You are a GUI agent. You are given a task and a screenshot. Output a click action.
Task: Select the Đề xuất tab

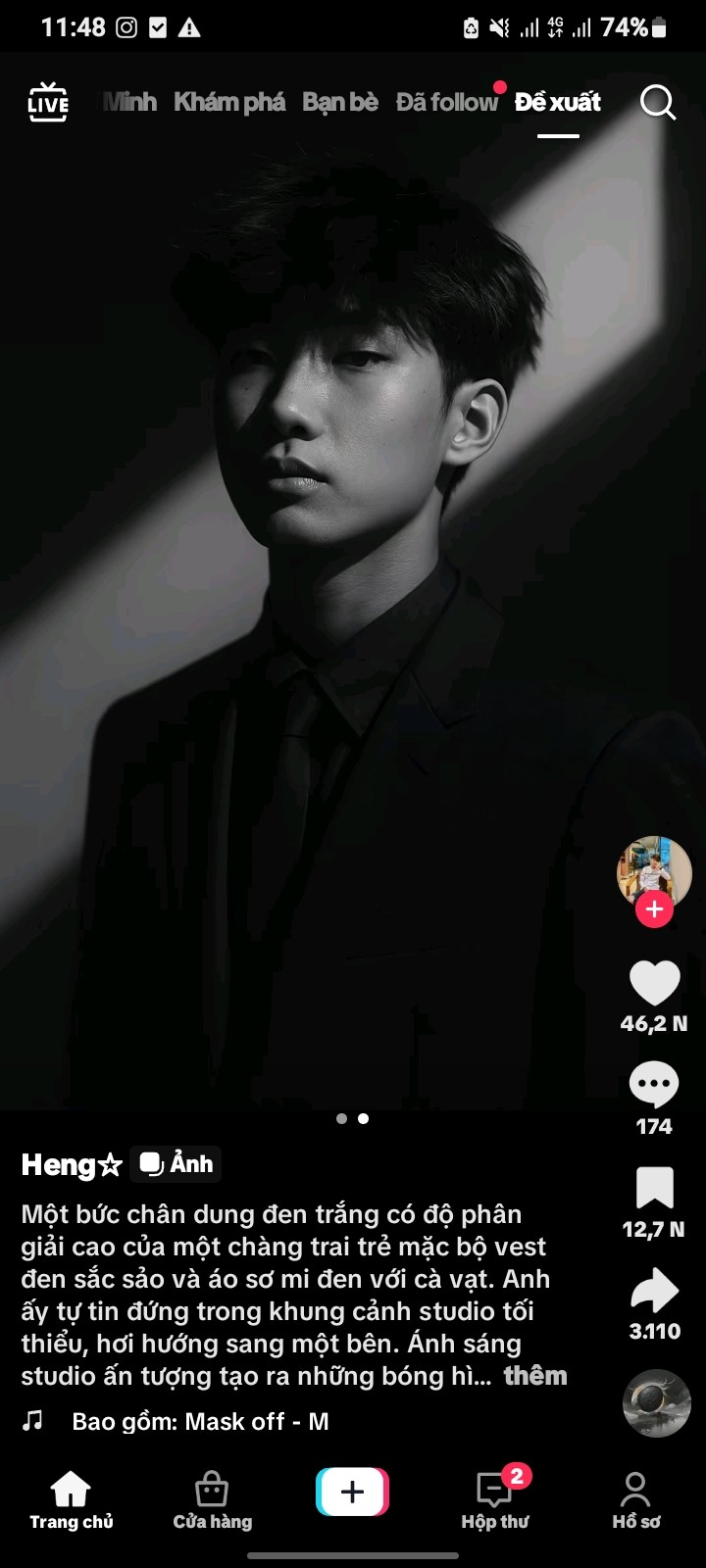[558, 102]
